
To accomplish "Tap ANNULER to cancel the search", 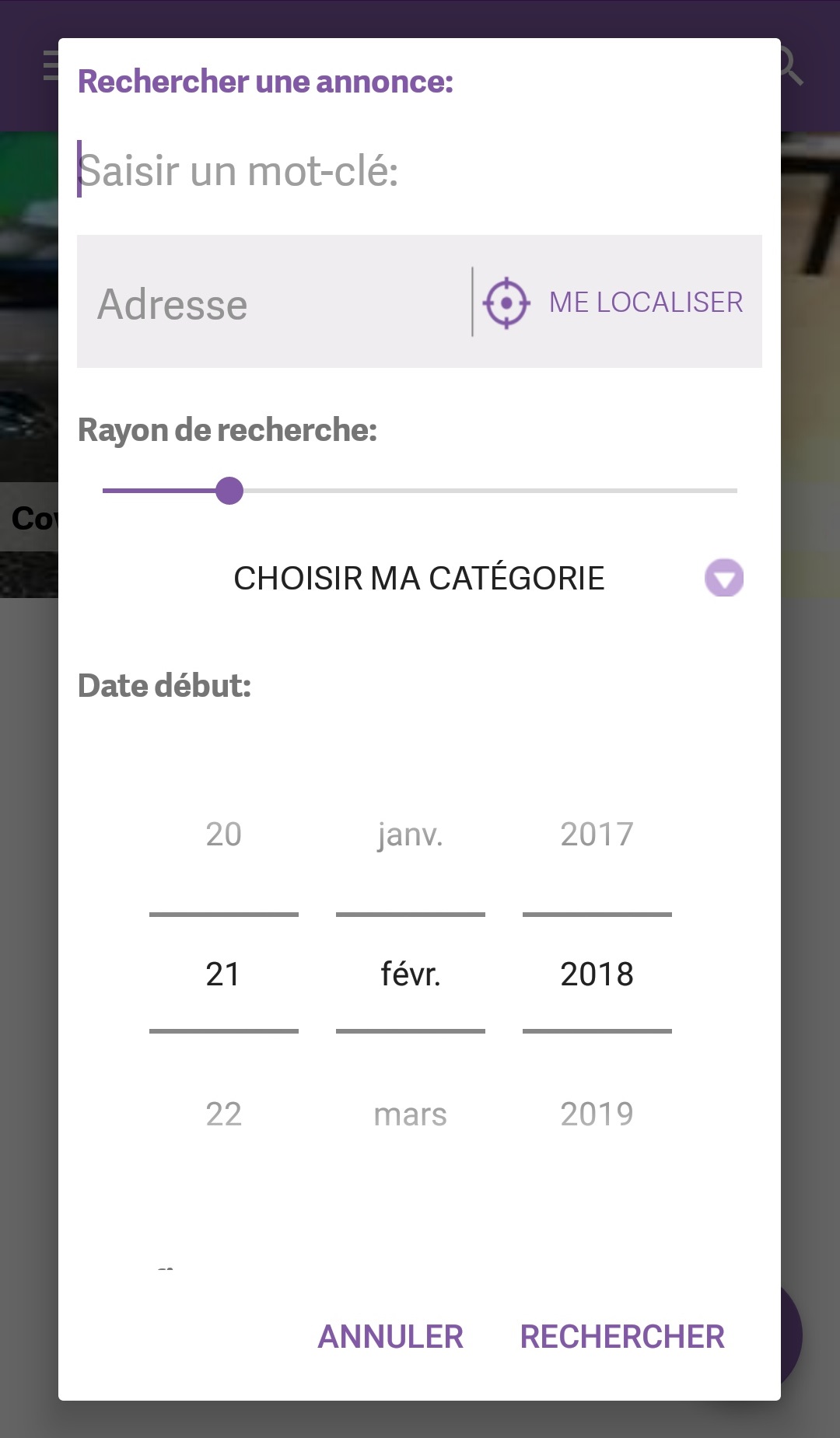I will tap(390, 1337).
